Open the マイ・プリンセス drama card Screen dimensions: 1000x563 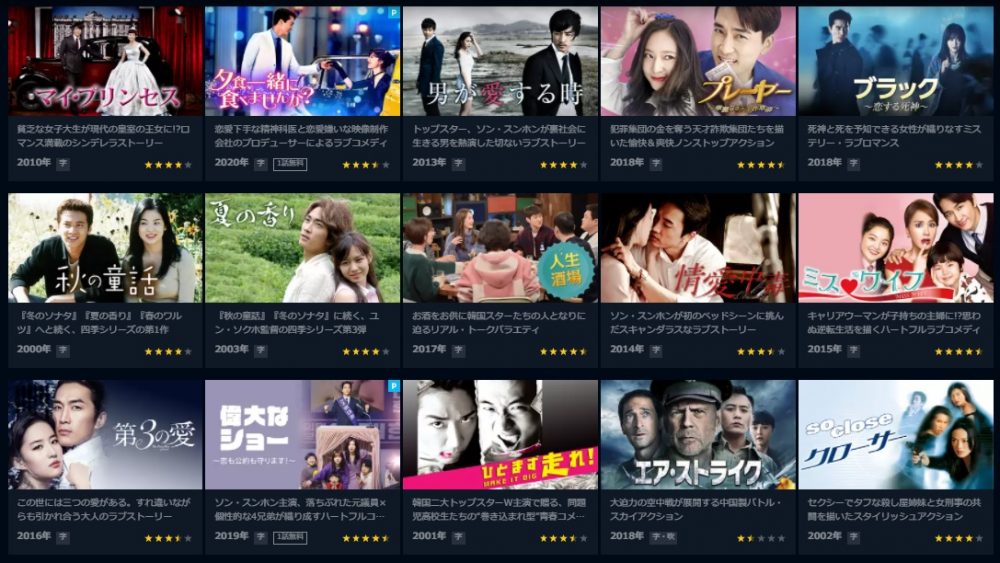(104, 62)
